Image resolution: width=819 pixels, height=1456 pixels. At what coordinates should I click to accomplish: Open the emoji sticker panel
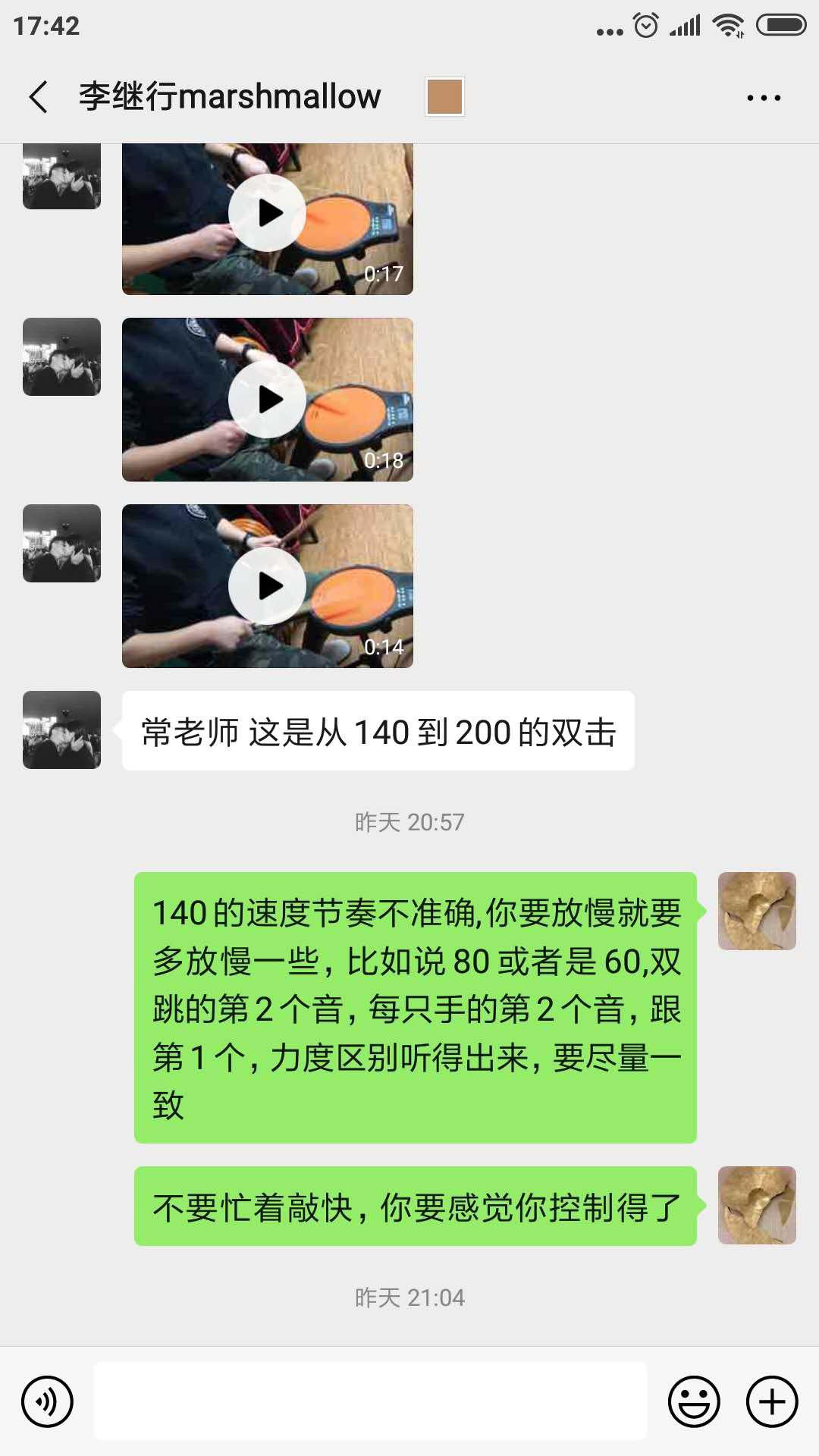coord(693,1401)
